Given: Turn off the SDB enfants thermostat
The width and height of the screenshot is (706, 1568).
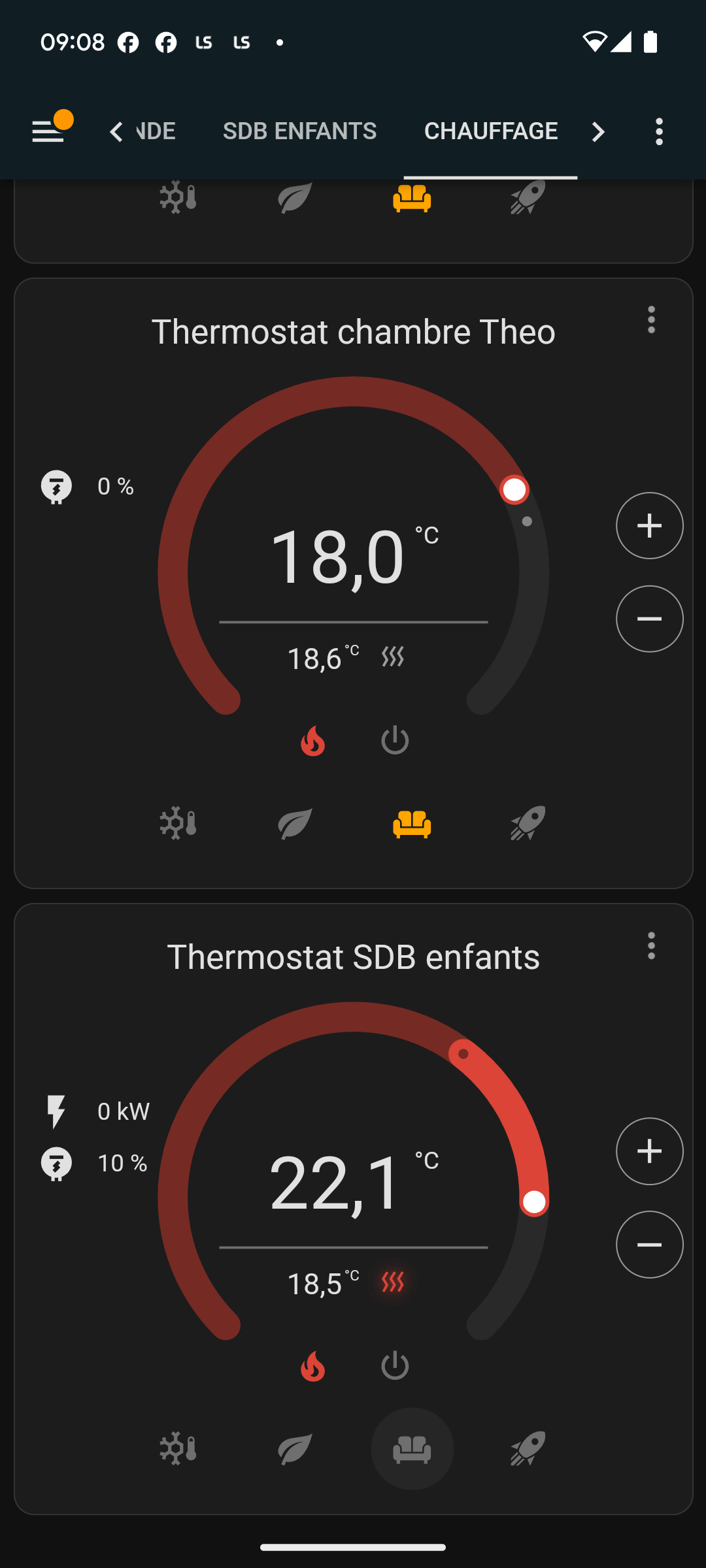Looking at the screenshot, I should (395, 1365).
